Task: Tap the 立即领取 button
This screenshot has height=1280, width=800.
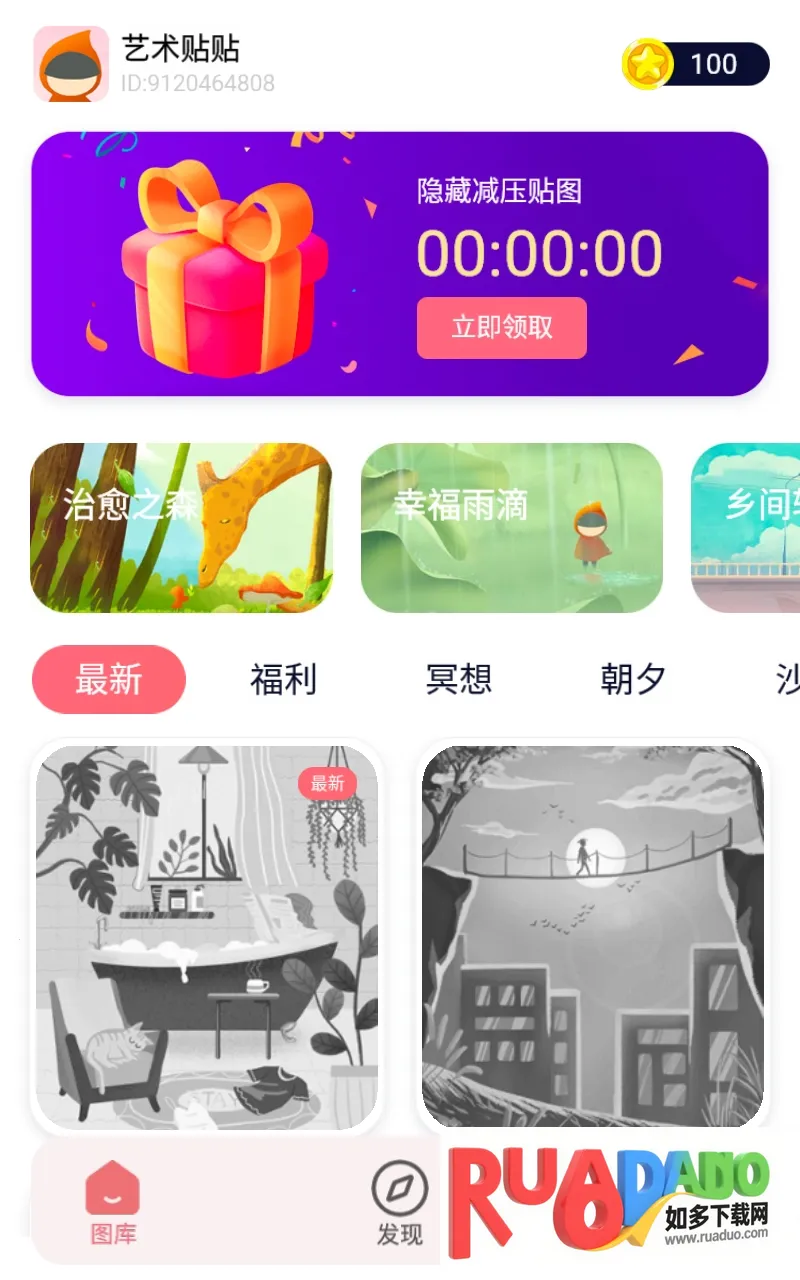Action: click(x=501, y=328)
